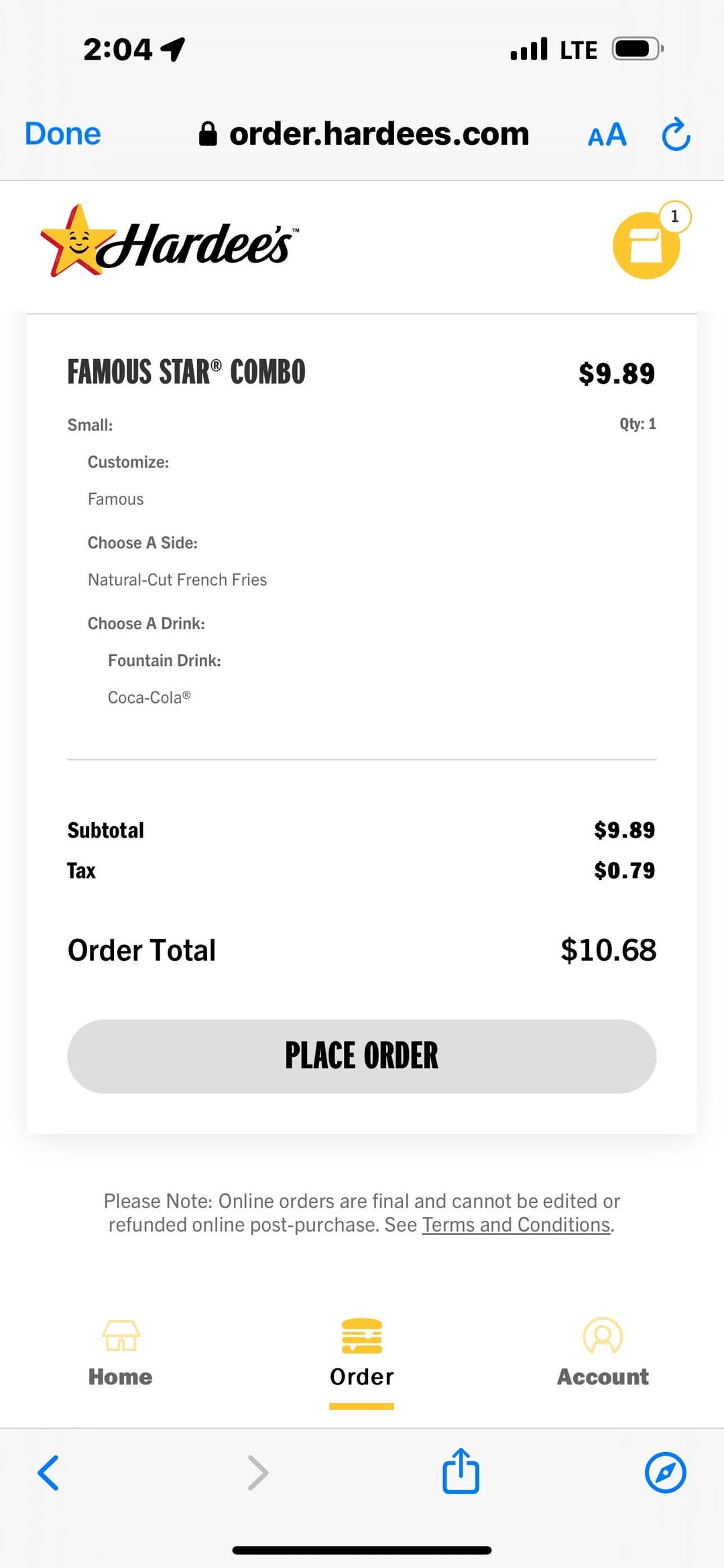Tap Done to close the browser view

tap(63, 134)
